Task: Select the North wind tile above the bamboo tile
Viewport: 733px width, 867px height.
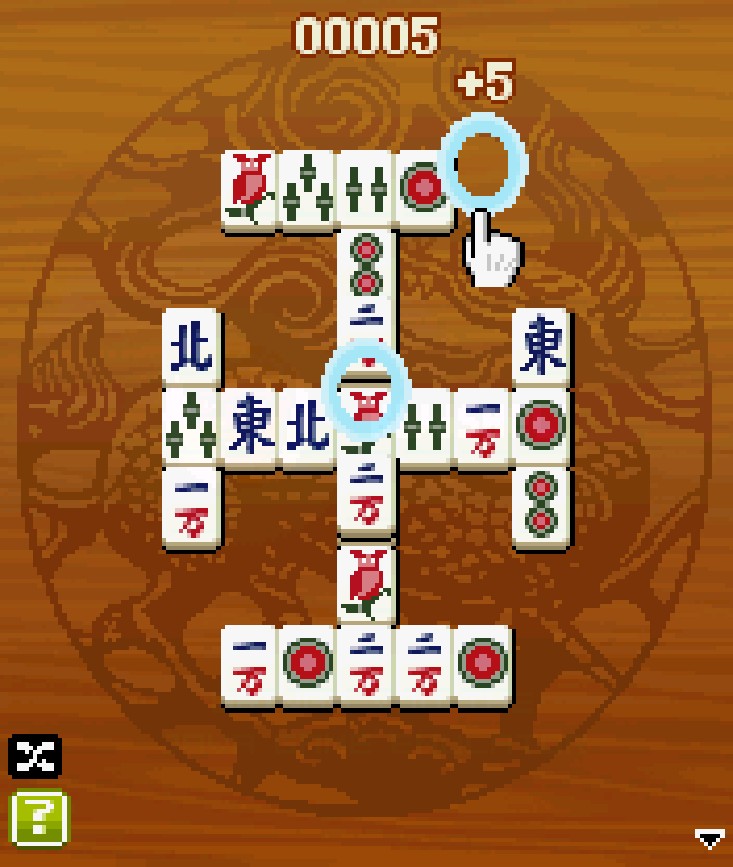Action: [x=191, y=346]
